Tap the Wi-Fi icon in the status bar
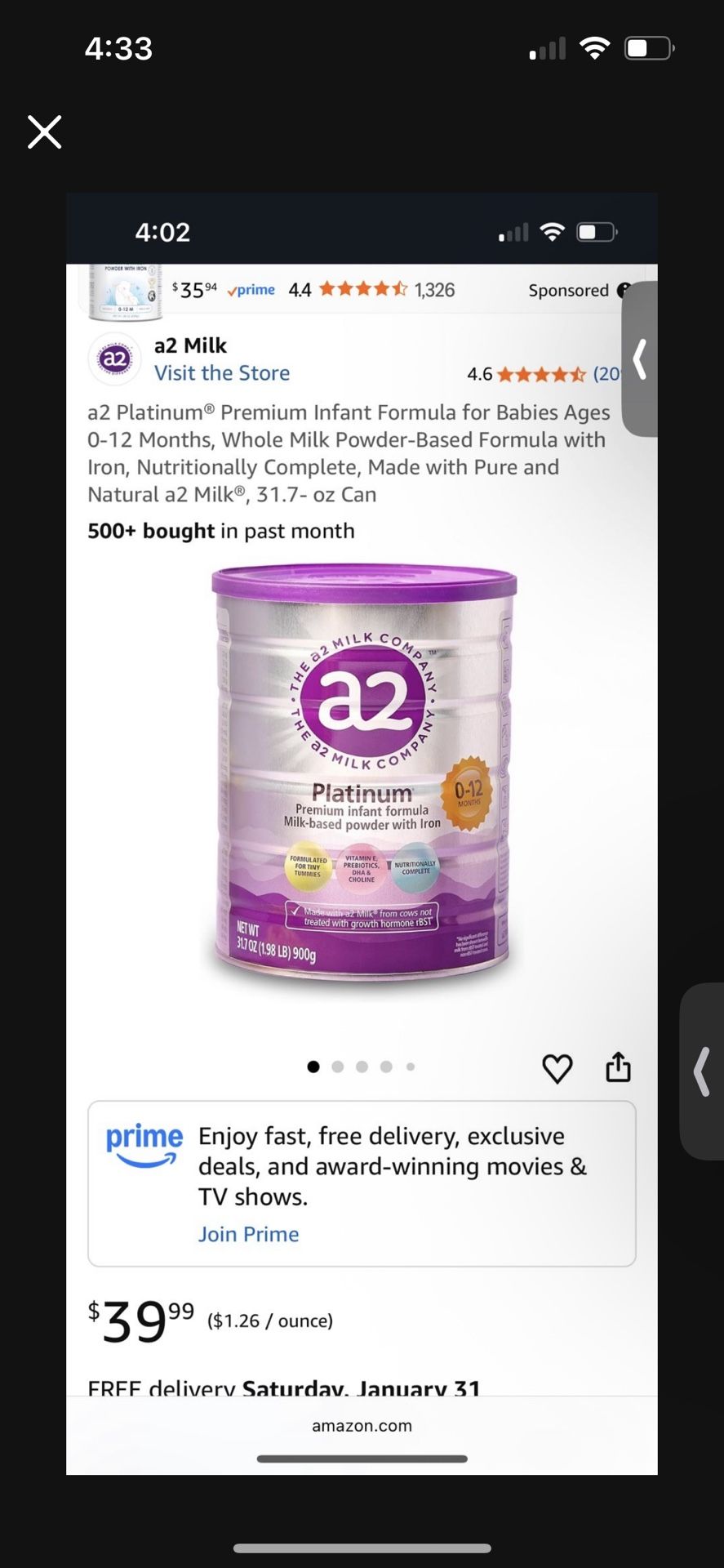This screenshot has width=724, height=1568. [x=595, y=47]
